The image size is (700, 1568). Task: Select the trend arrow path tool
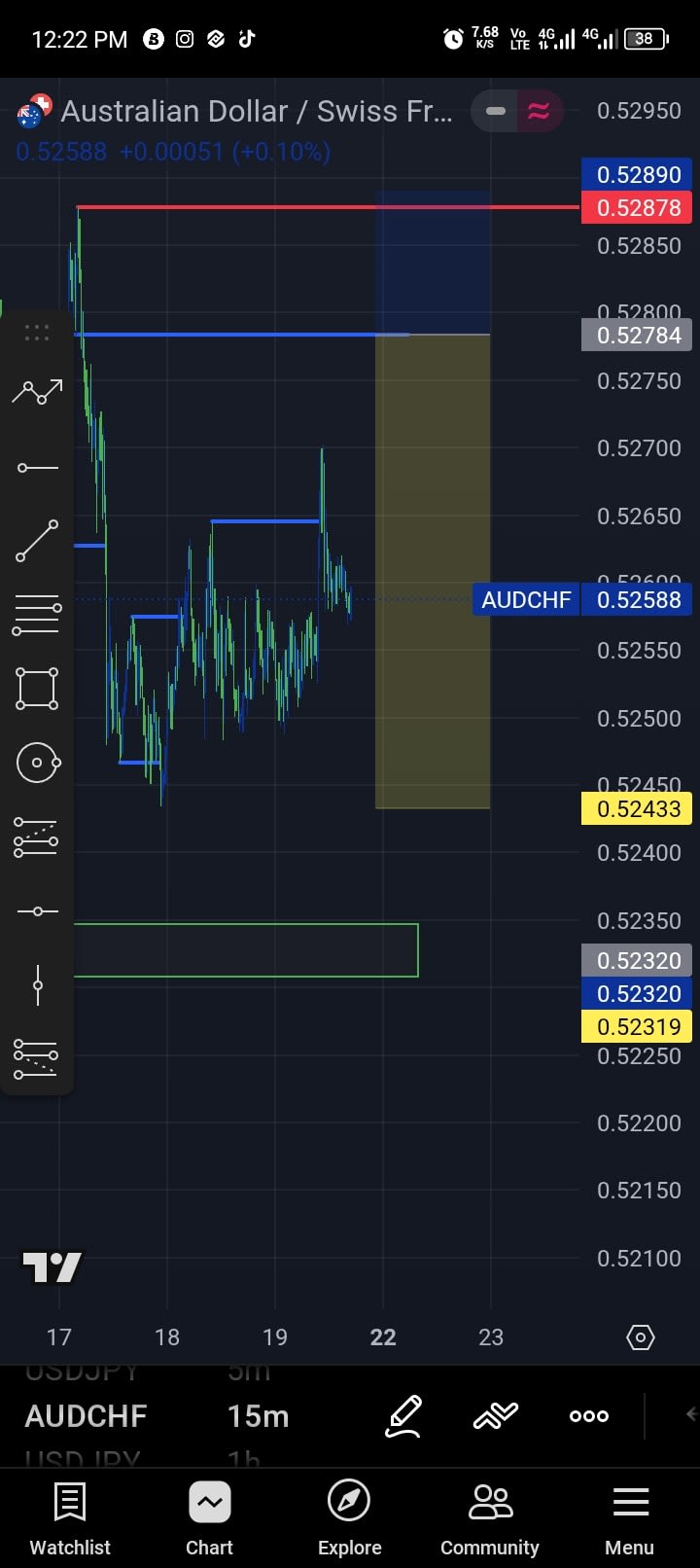click(x=37, y=392)
